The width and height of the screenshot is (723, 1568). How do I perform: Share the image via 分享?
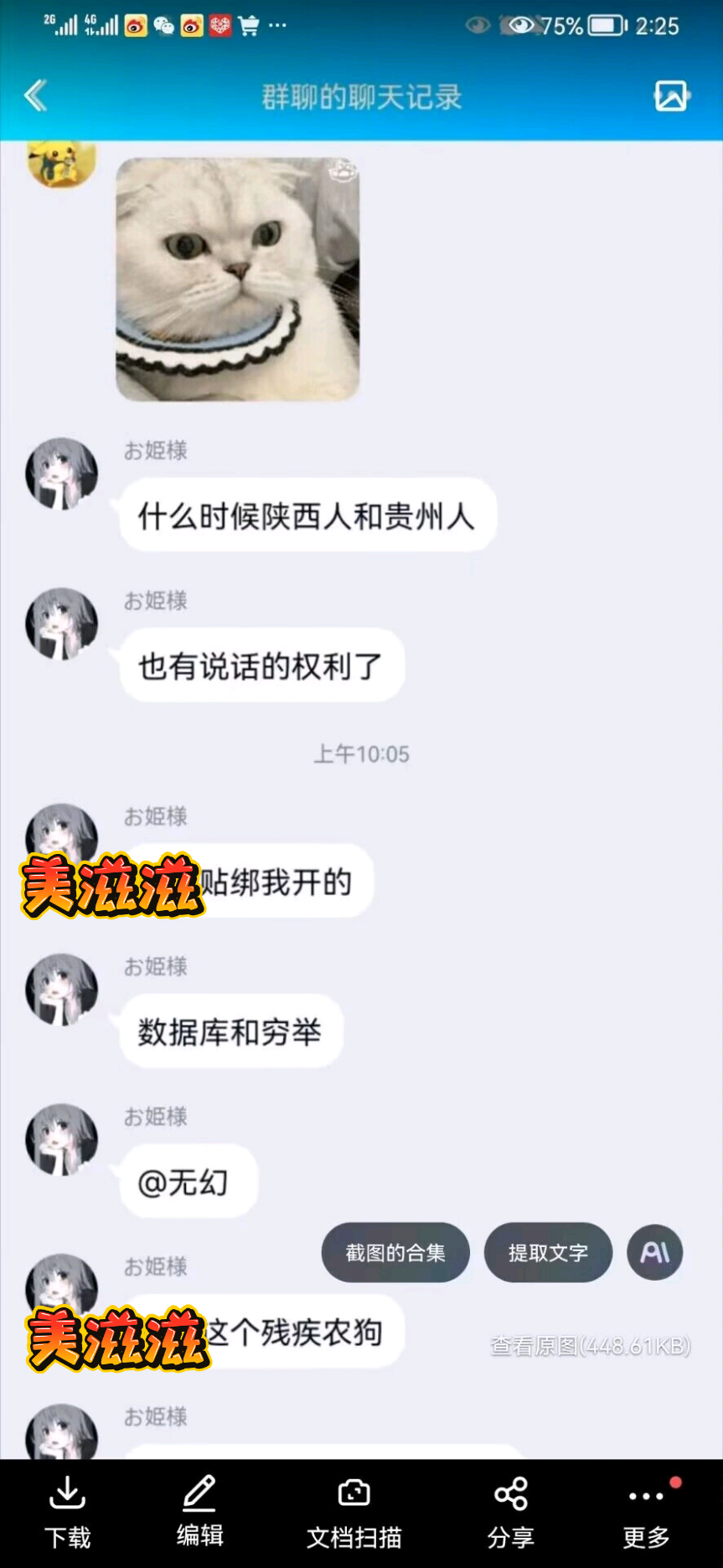pyautogui.click(x=511, y=1514)
